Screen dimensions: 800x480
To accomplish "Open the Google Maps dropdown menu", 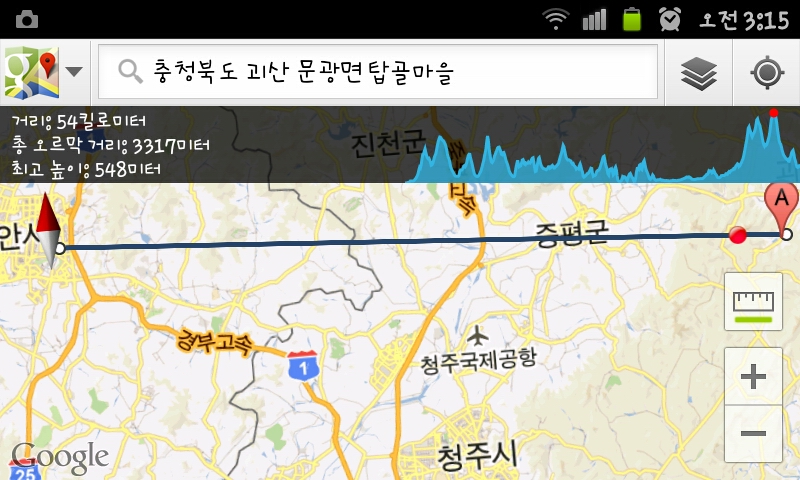I will tap(45, 71).
